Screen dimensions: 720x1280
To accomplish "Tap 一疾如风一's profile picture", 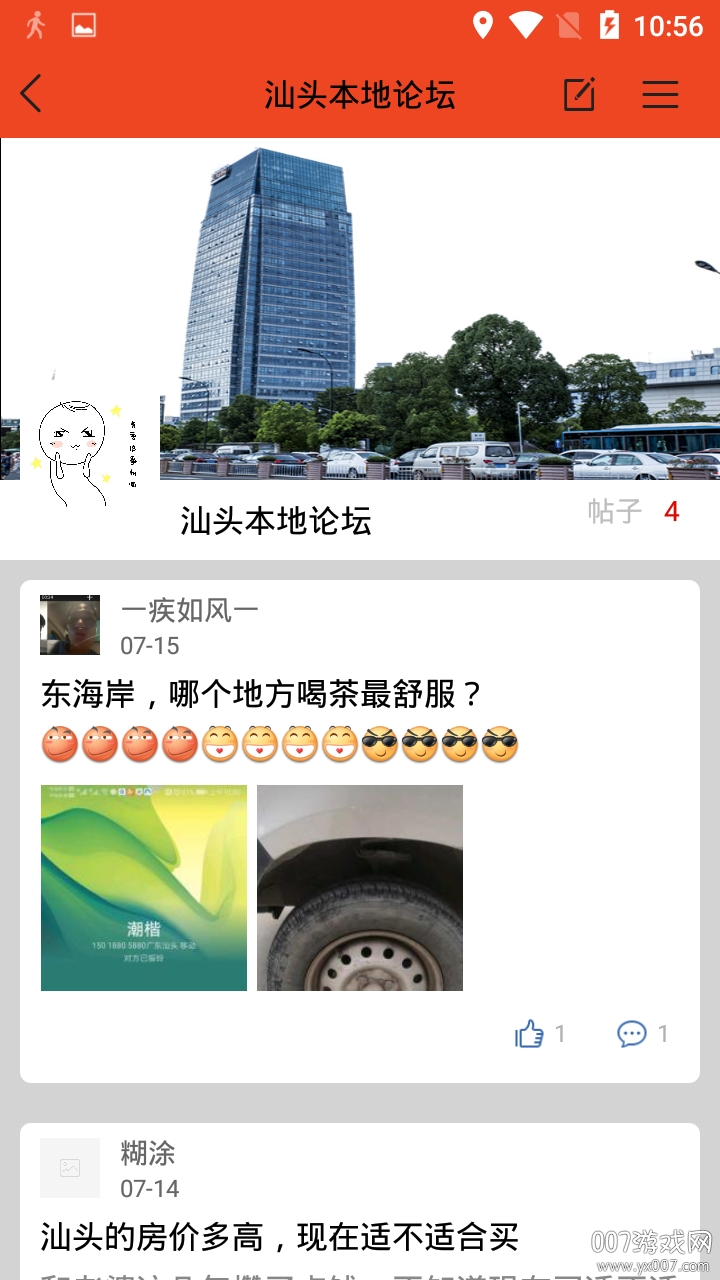I will pyautogui.click(x=68, y=623).
